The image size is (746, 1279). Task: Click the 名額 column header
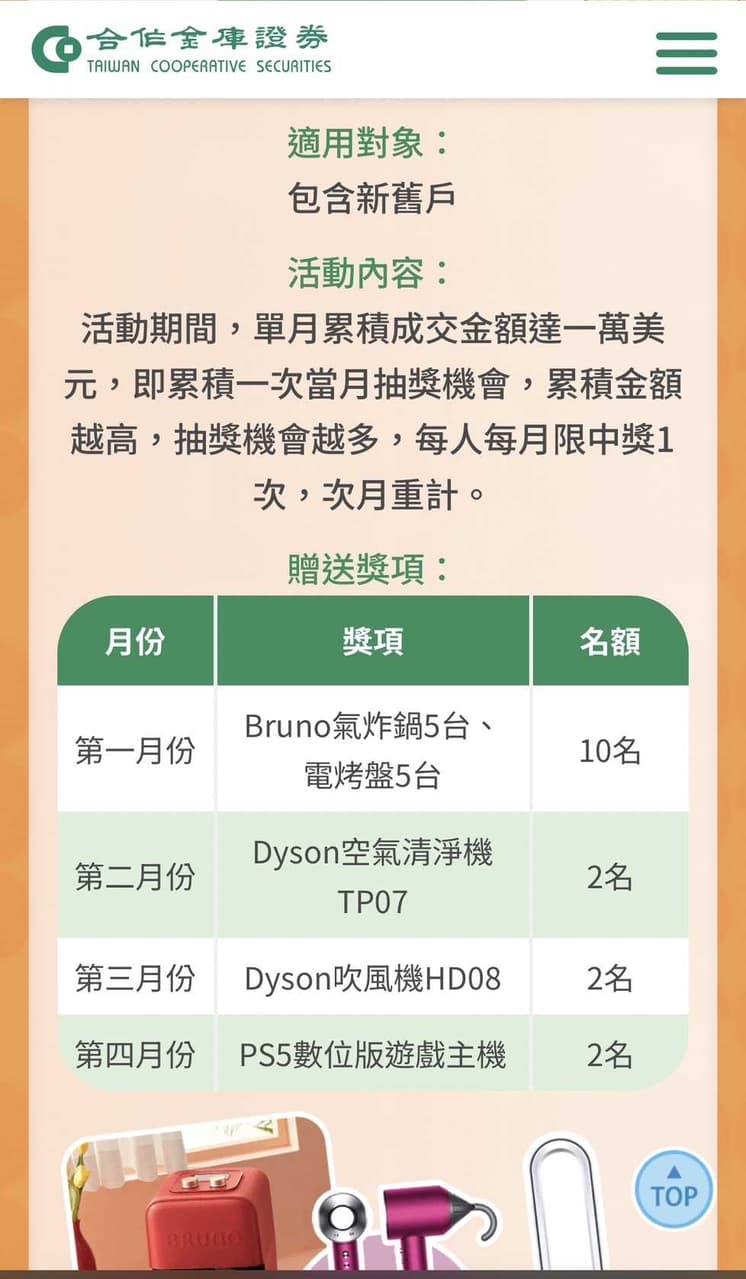tap(610, 641)
